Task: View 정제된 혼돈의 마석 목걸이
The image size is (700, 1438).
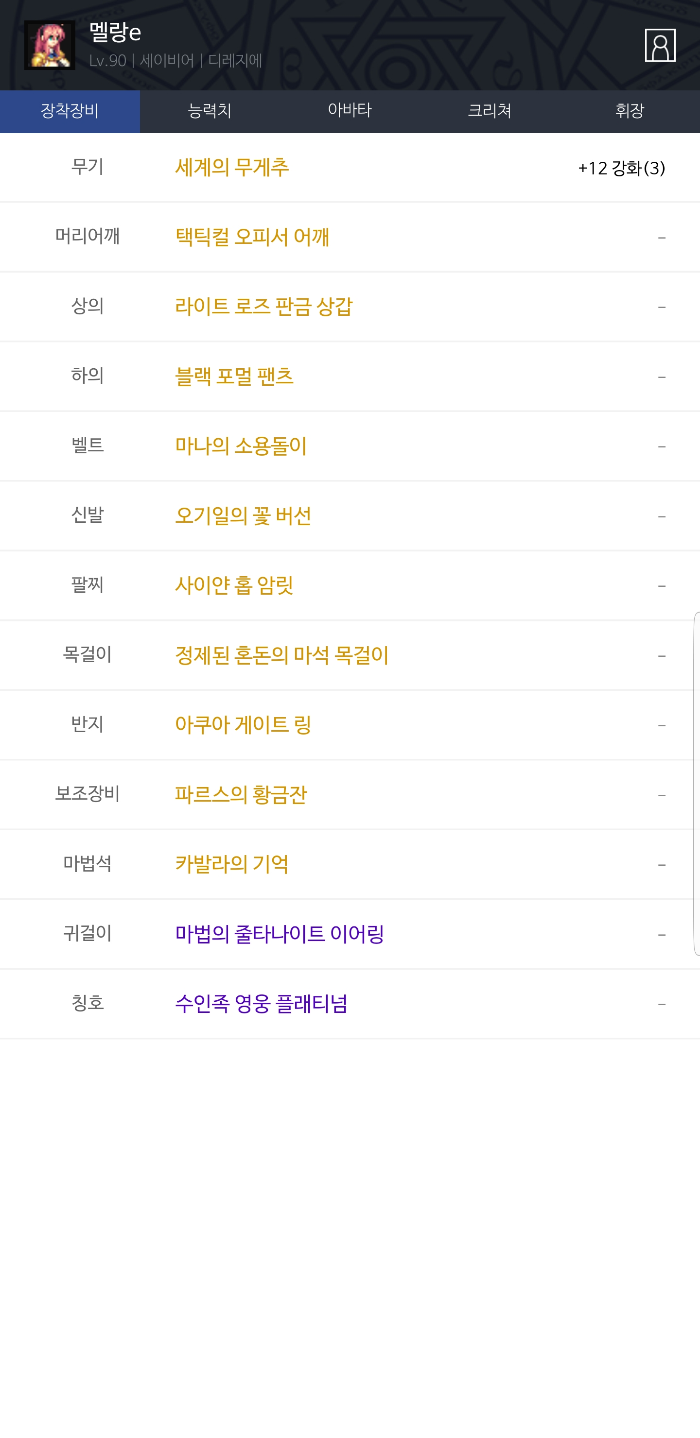Action: 282,655
